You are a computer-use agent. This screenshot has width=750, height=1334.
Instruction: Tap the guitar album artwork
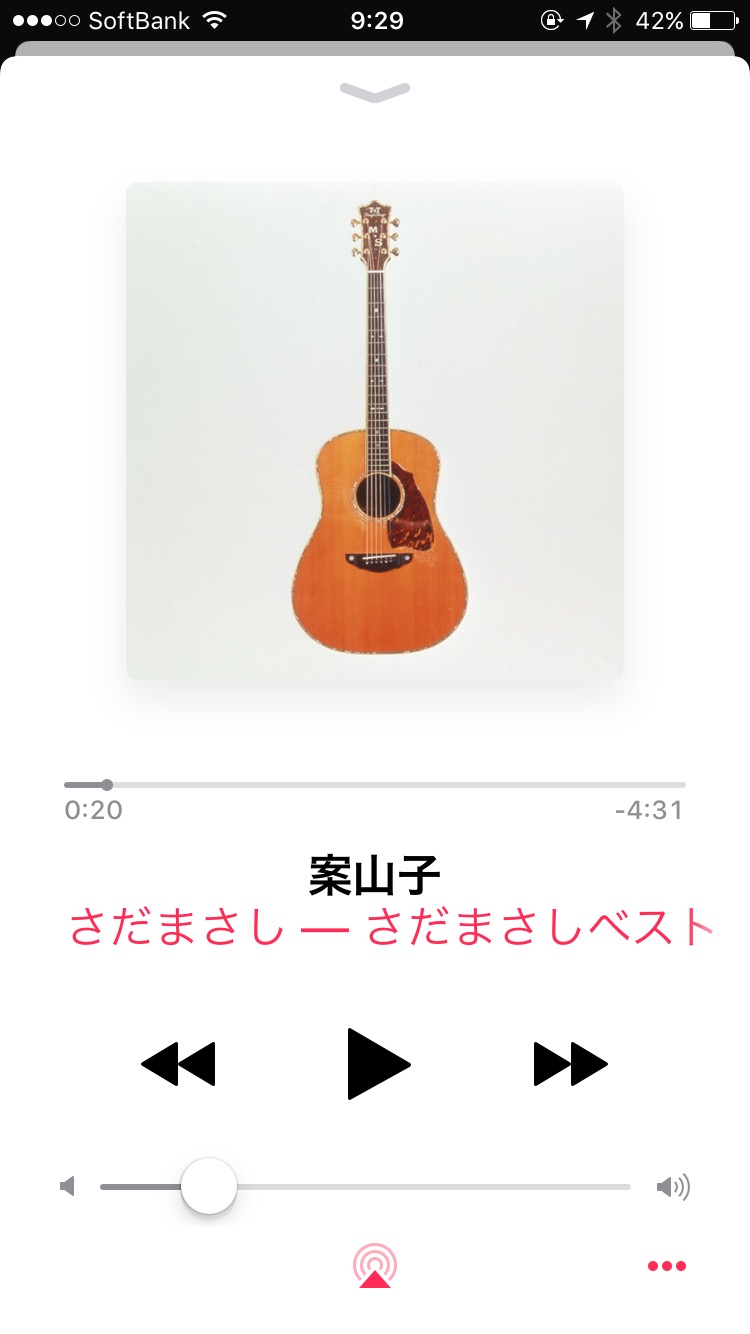[x=375, y=431]
